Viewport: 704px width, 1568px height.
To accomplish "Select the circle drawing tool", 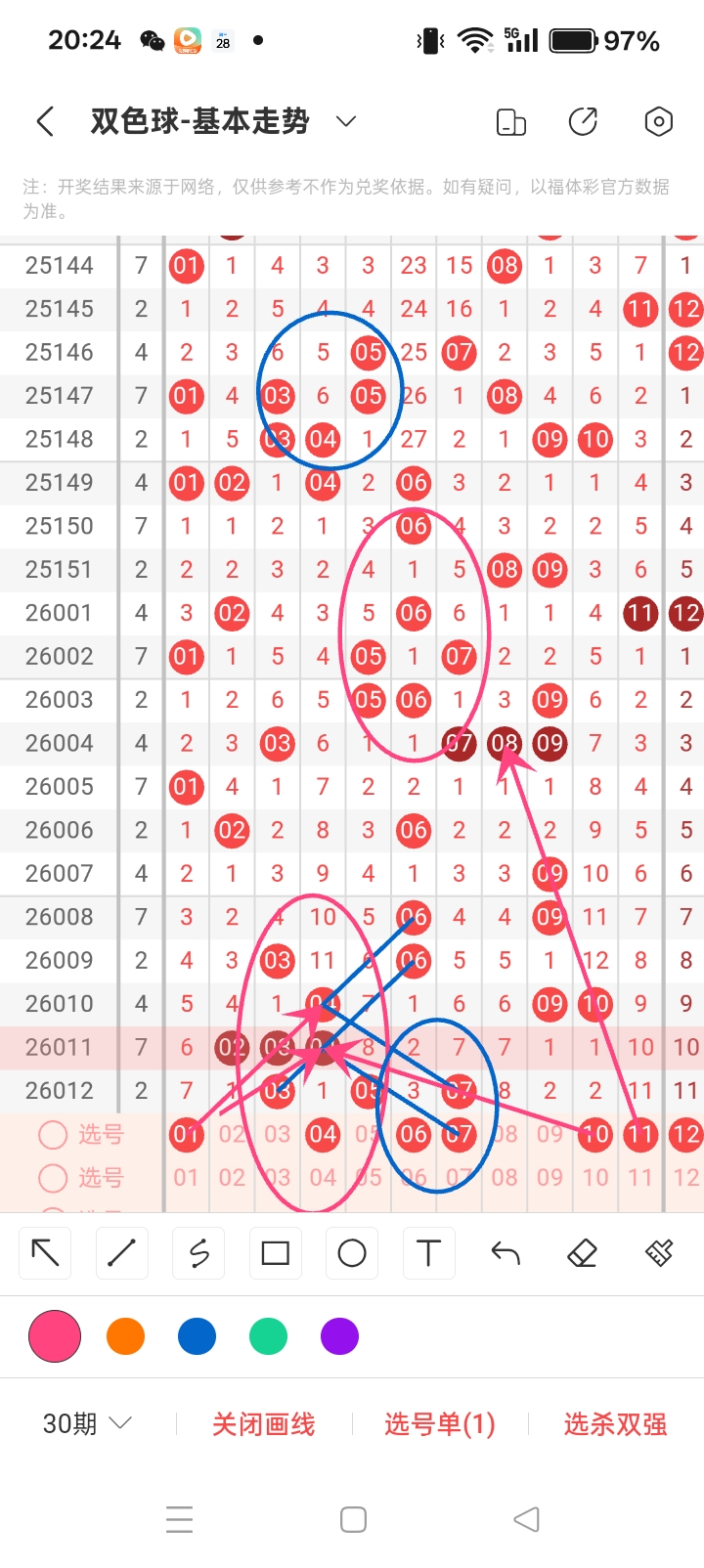I will click(352, 1252).
